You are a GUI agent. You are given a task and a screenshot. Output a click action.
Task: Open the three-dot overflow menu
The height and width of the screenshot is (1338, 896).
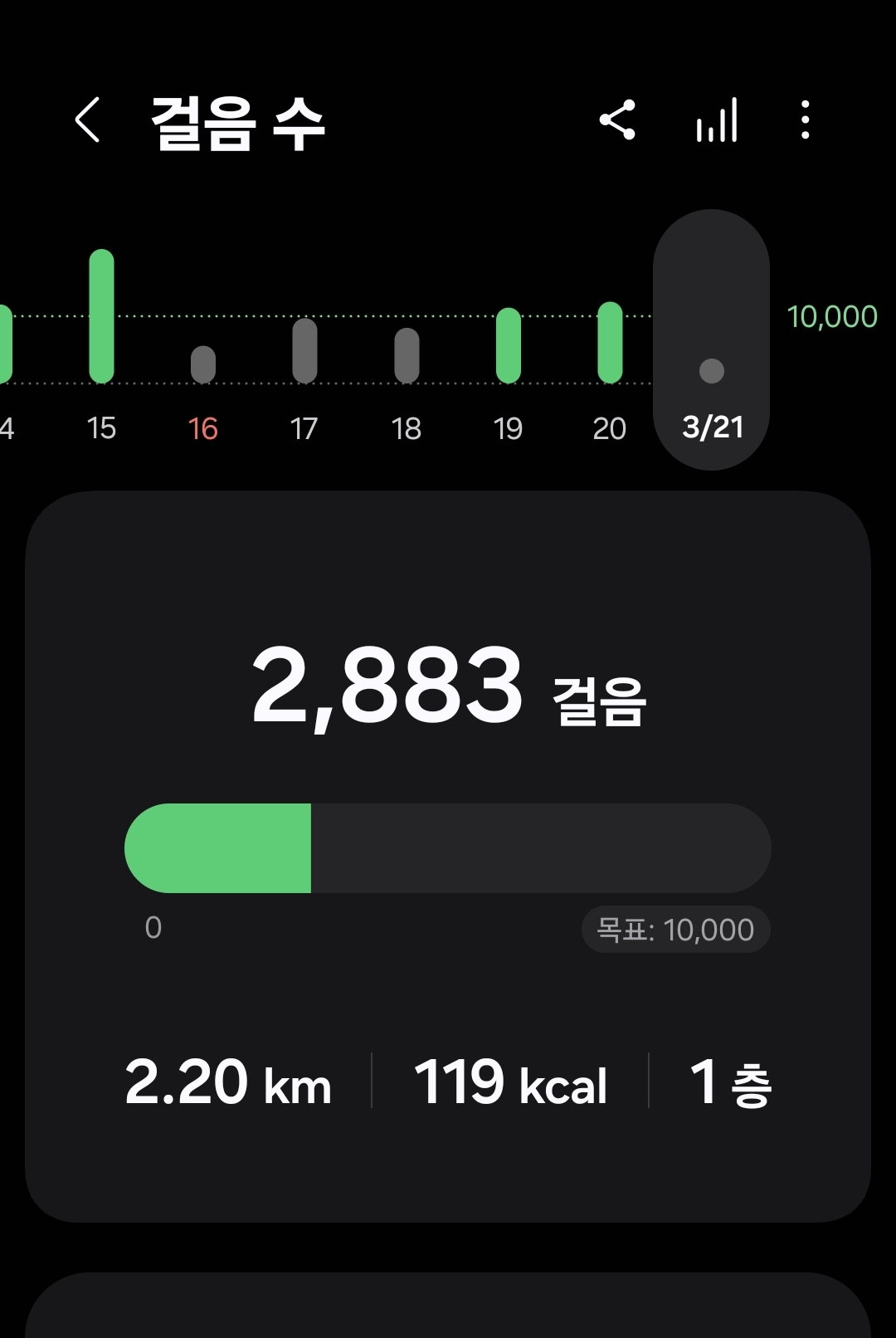click(805, 120)
